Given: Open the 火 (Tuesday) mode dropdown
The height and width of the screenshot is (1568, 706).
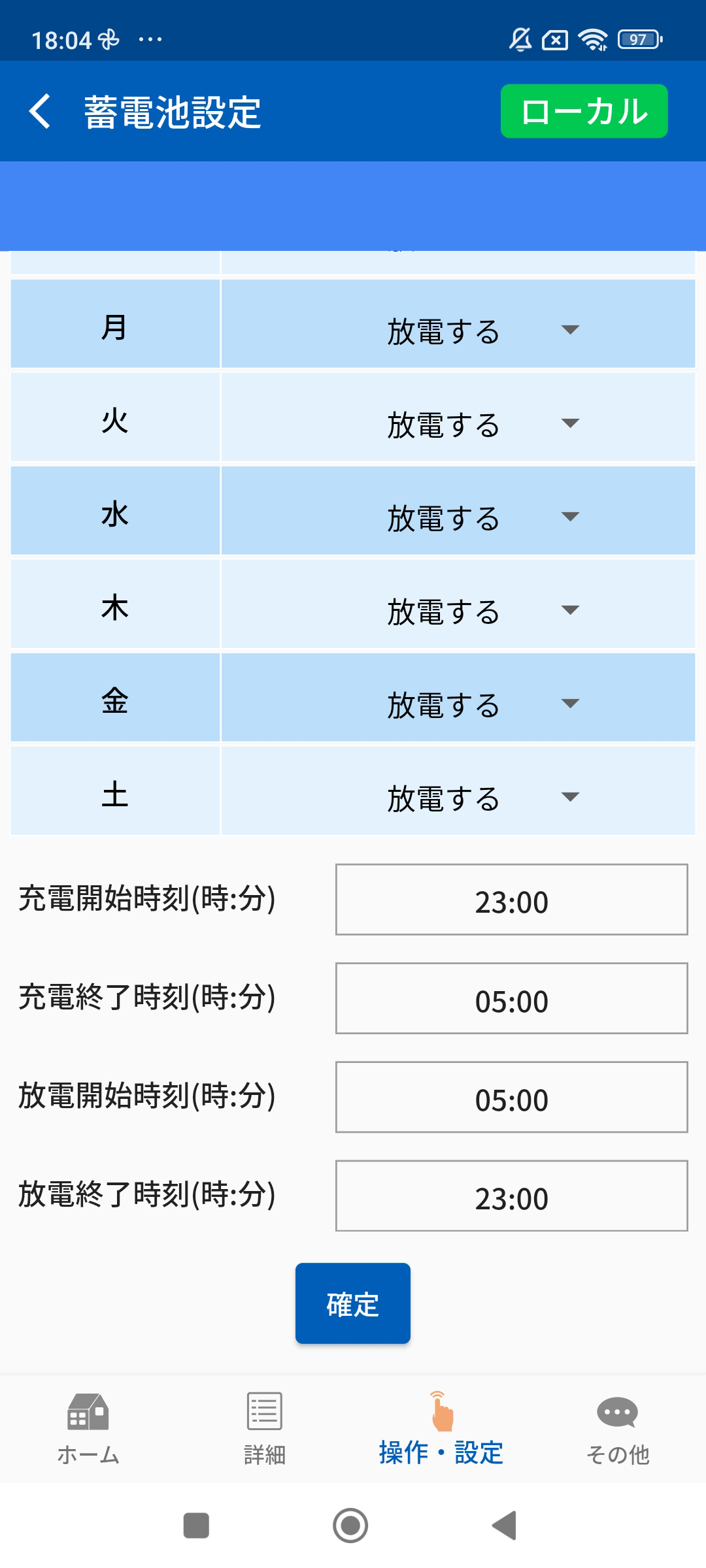Looking at the screenshot, I should coord(458,423).
